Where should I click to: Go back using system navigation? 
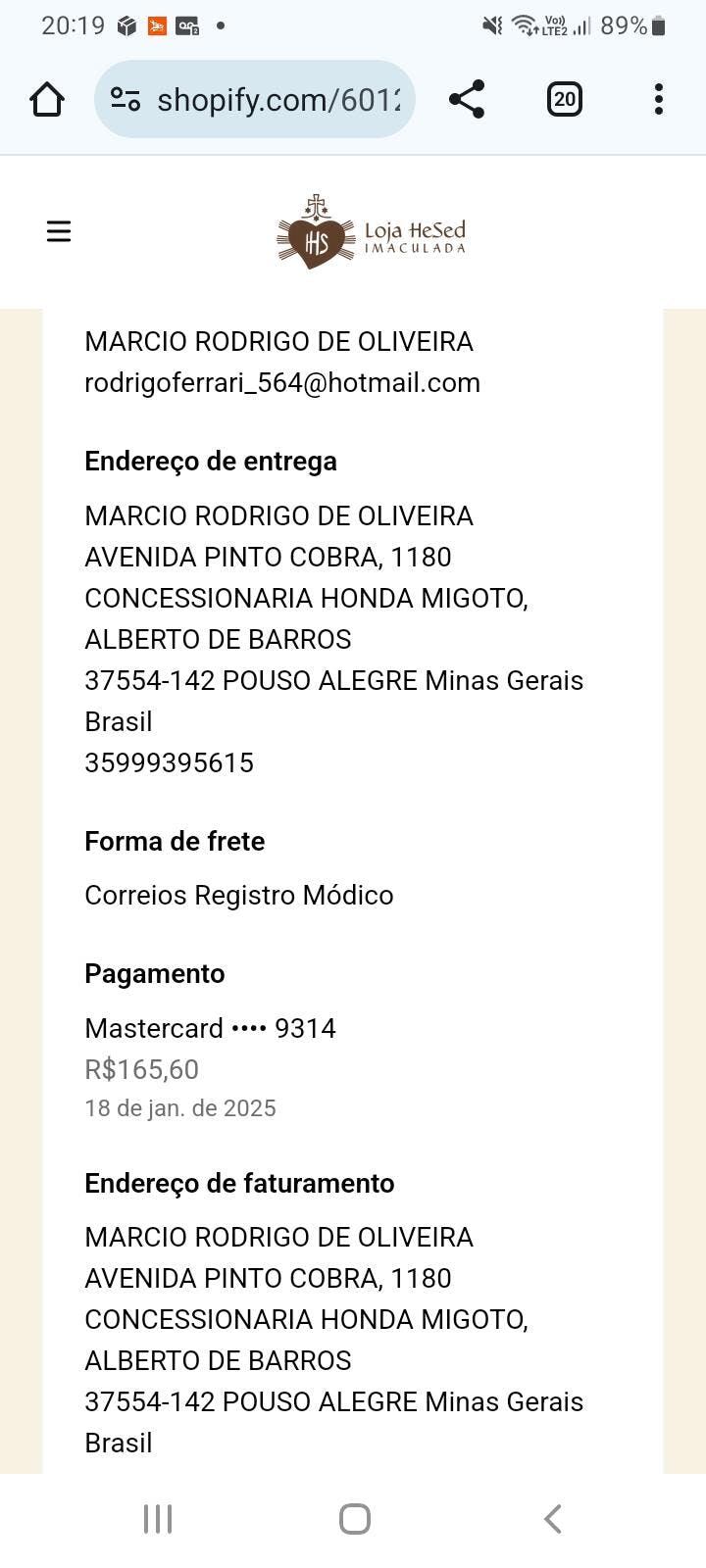[x=552, y=1519]
